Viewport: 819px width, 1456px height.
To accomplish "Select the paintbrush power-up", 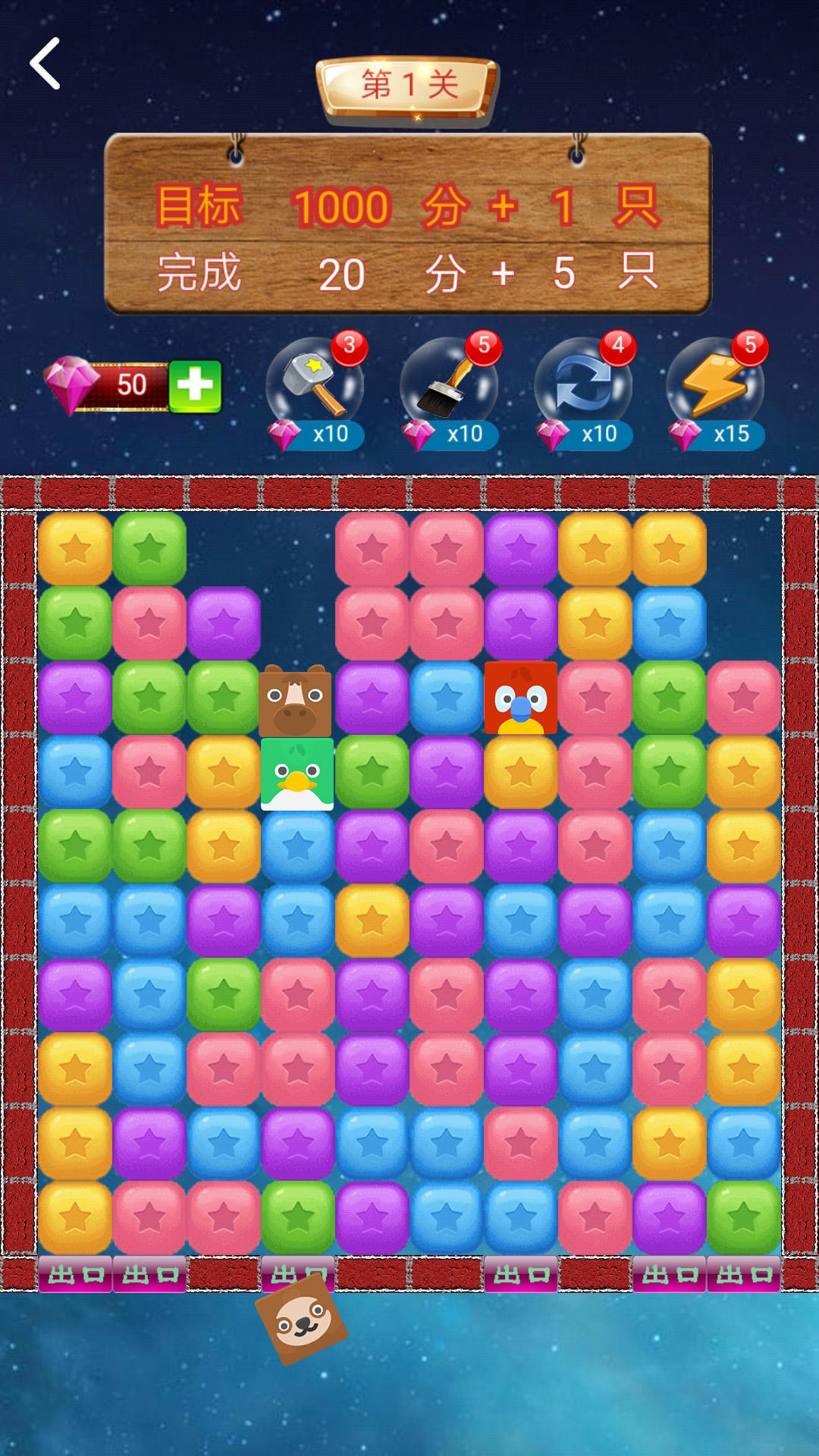I will coord(449,385).
